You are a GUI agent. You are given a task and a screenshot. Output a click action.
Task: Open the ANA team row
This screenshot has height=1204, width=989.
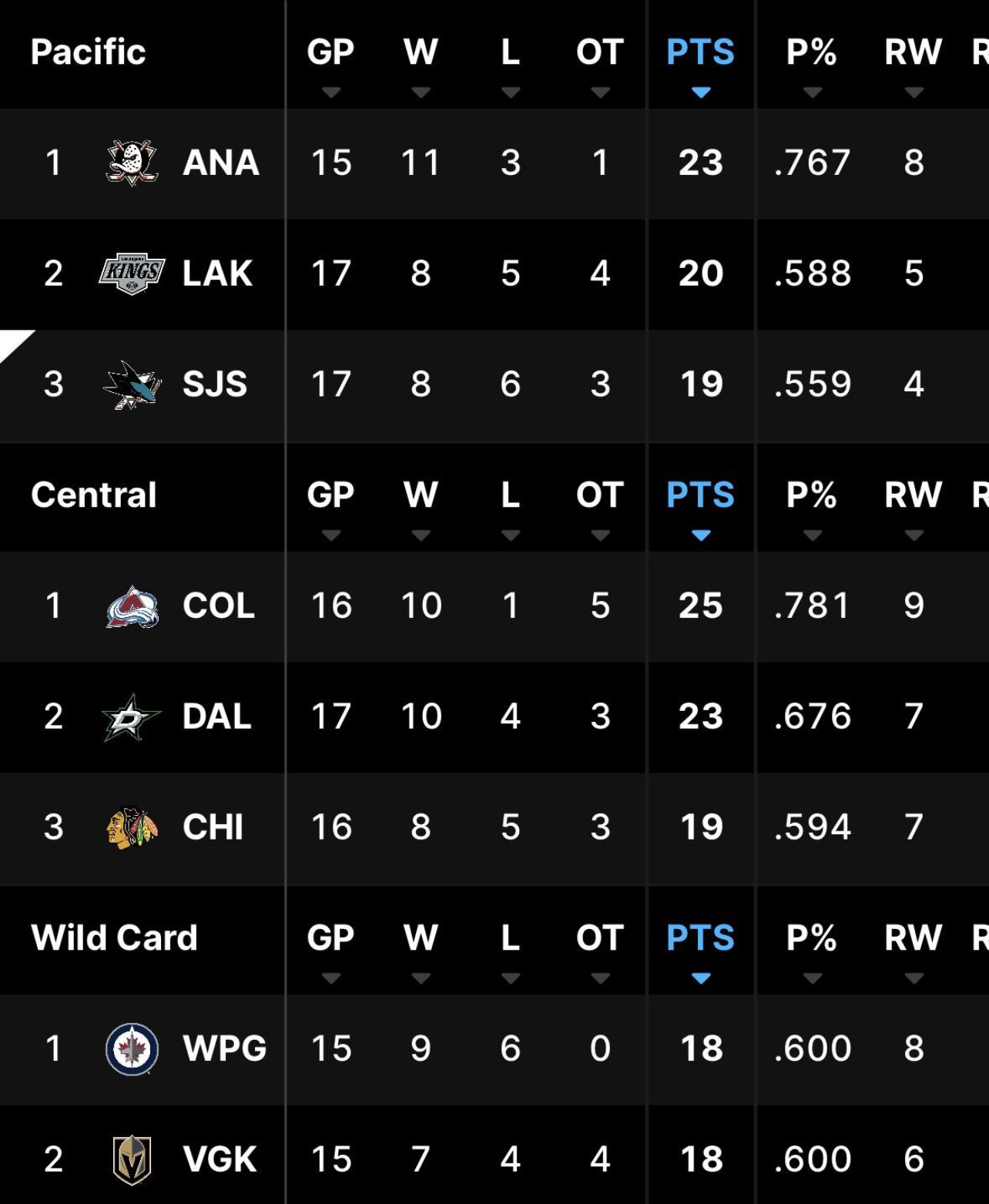[x=494, y=163]
